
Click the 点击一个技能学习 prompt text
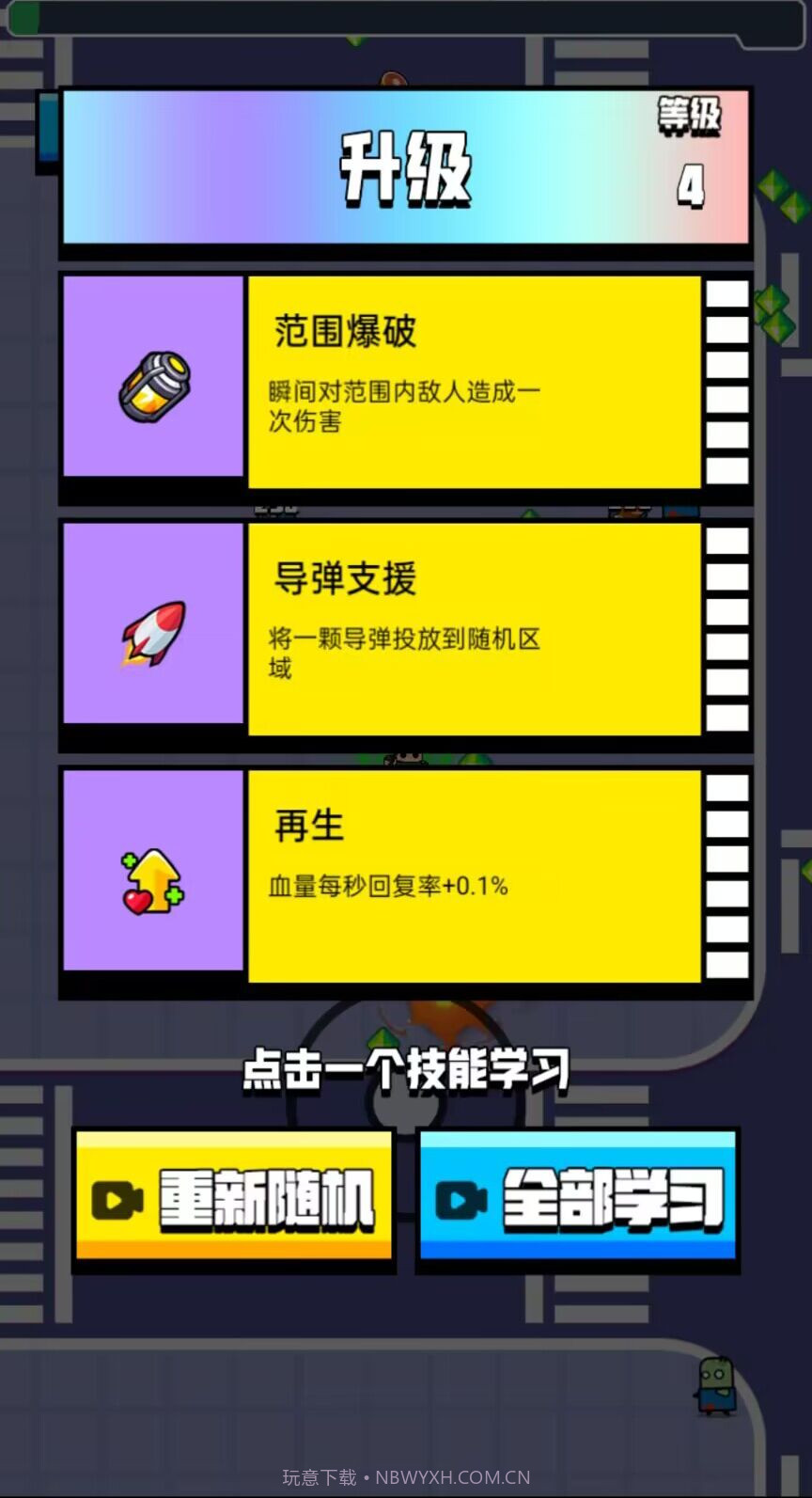pos(404,1067)
